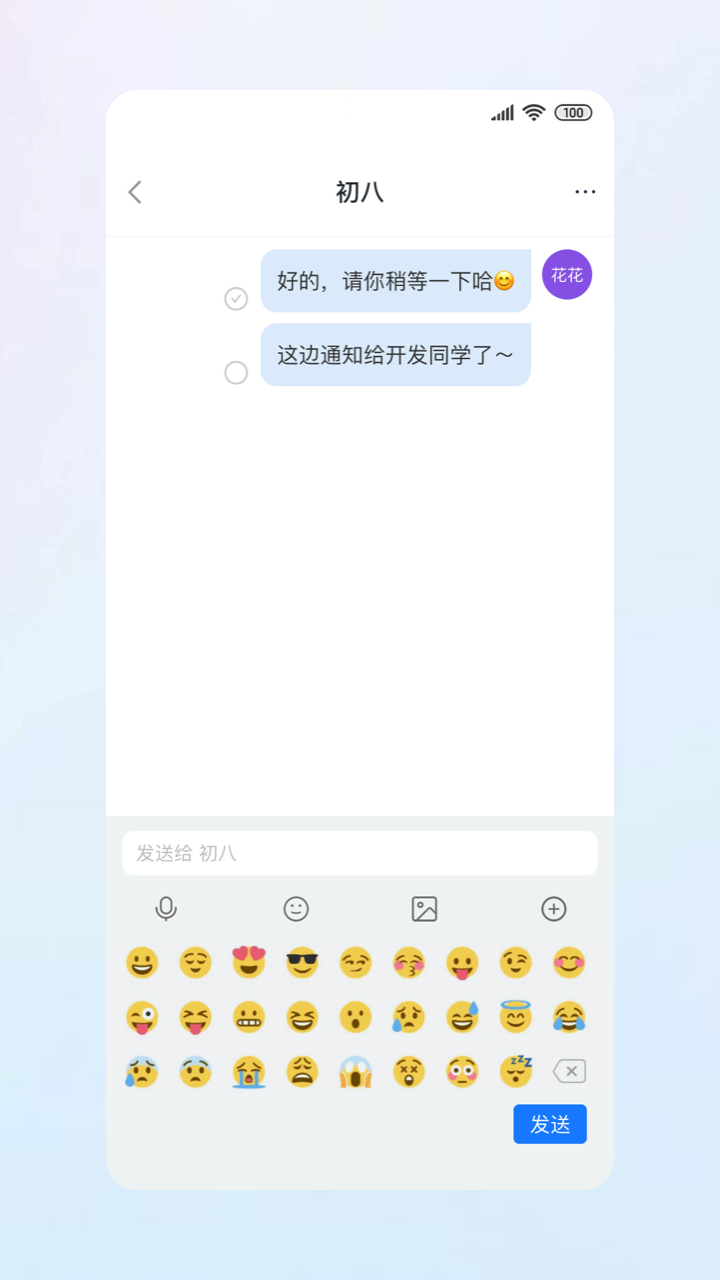Image resolution: width=720 pixels, height=1280 pixels.
Task: Open more options via the plus icon
Action: pyautogui.click(x=553, y=909)
